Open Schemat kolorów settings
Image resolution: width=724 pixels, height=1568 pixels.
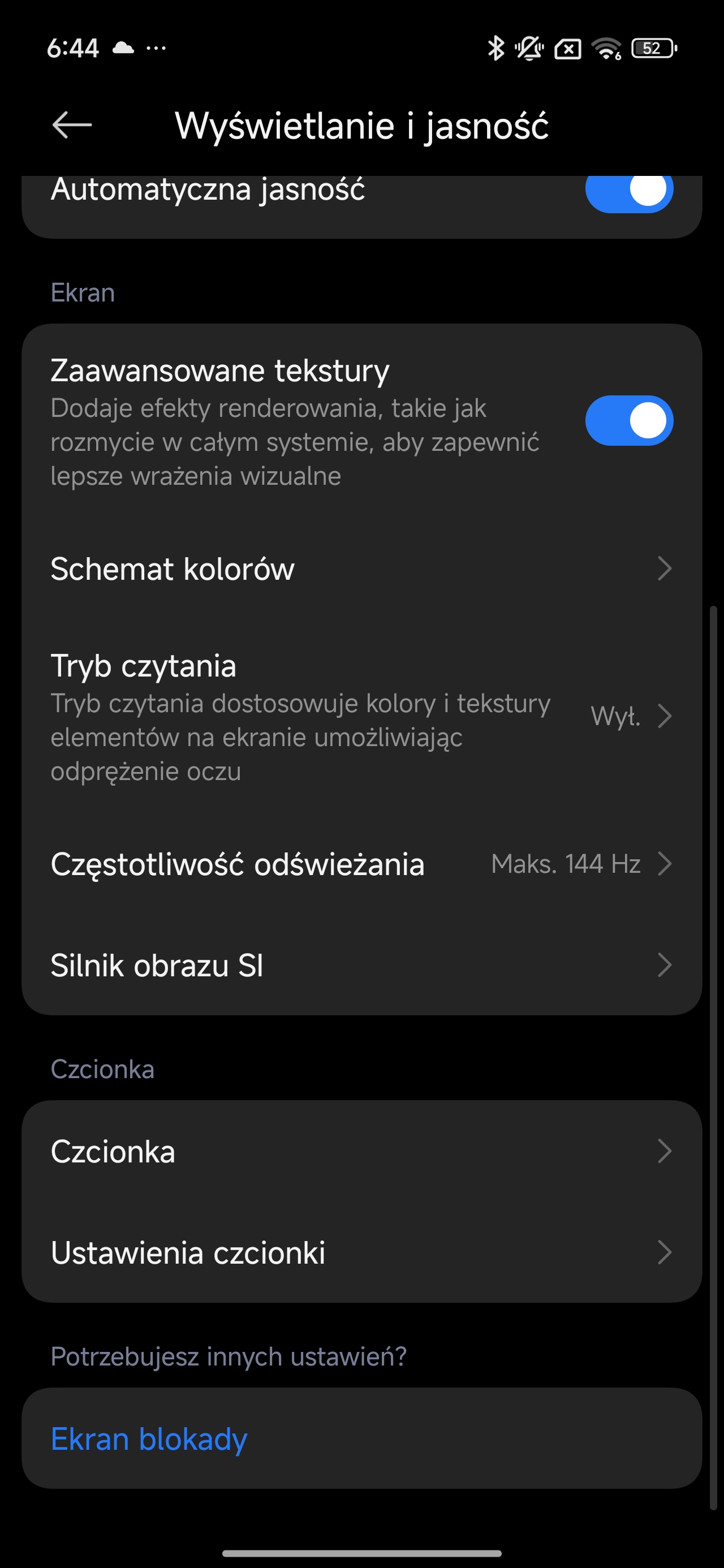pyautogui.click(x=361, y=569)
